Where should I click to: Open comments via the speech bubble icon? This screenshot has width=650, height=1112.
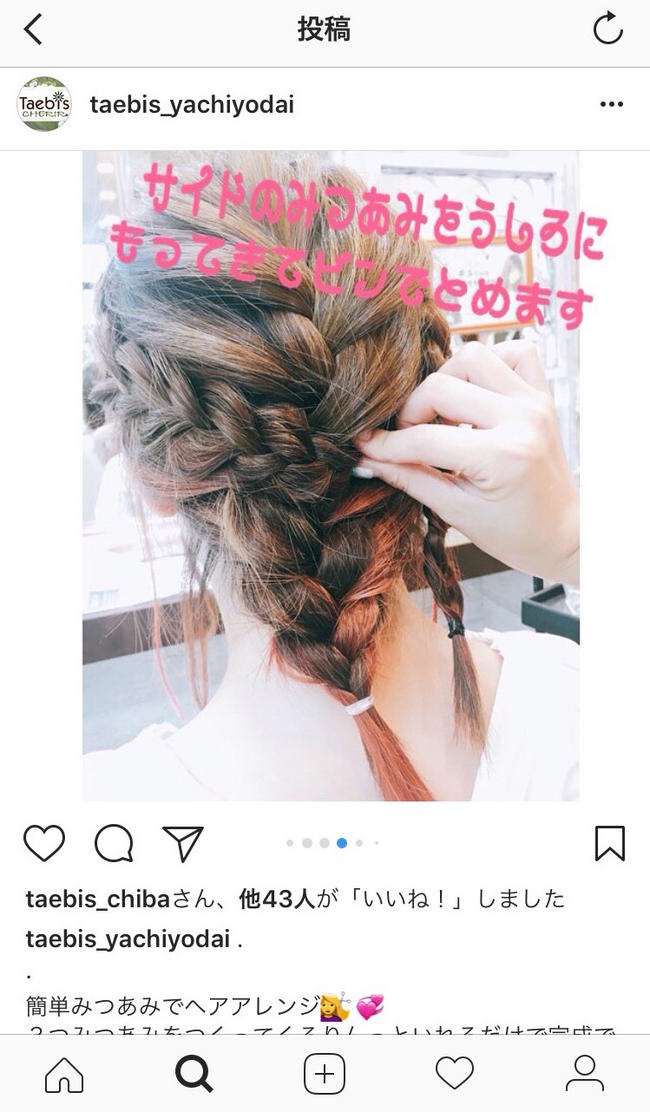[113, 843]
